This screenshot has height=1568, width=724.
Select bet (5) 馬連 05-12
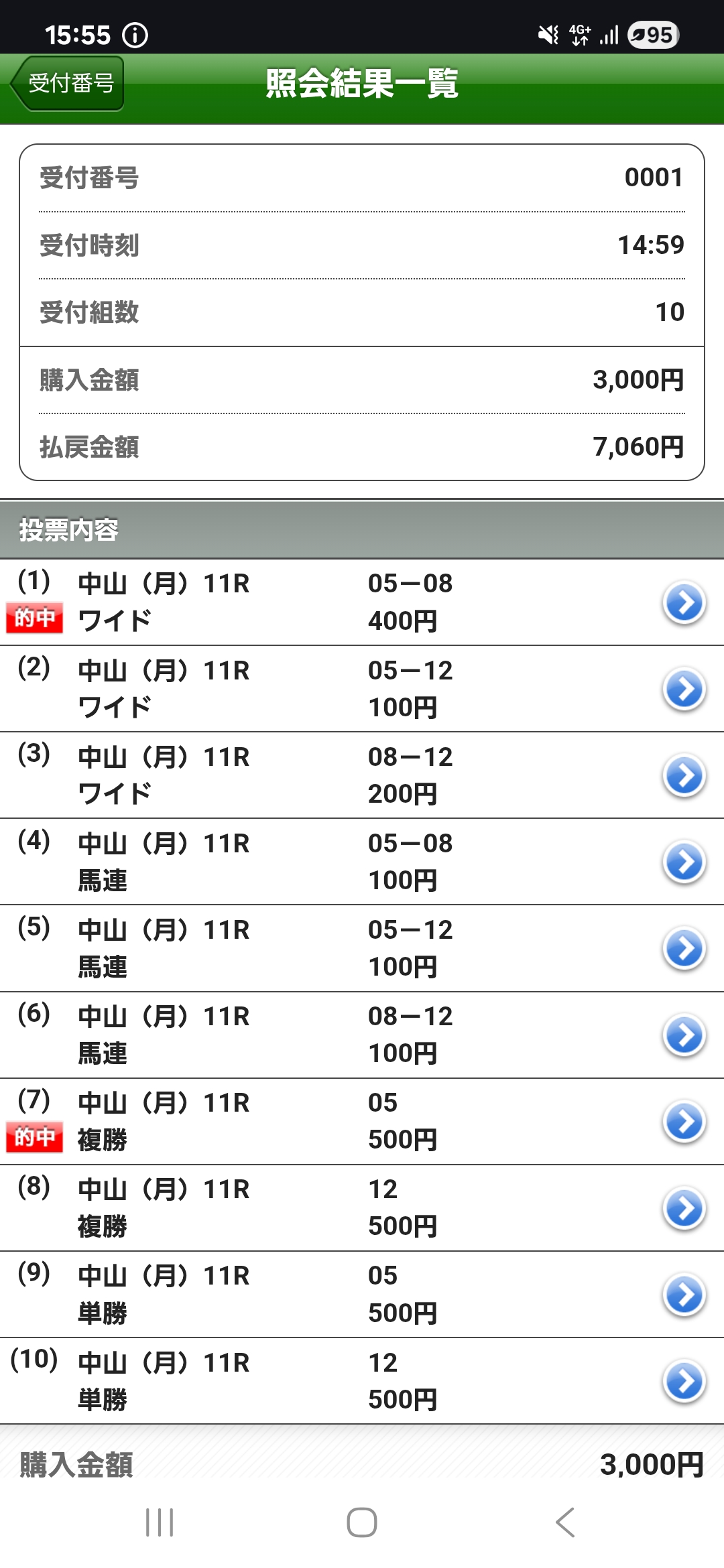pyautogui.click(x=362, y=948)
